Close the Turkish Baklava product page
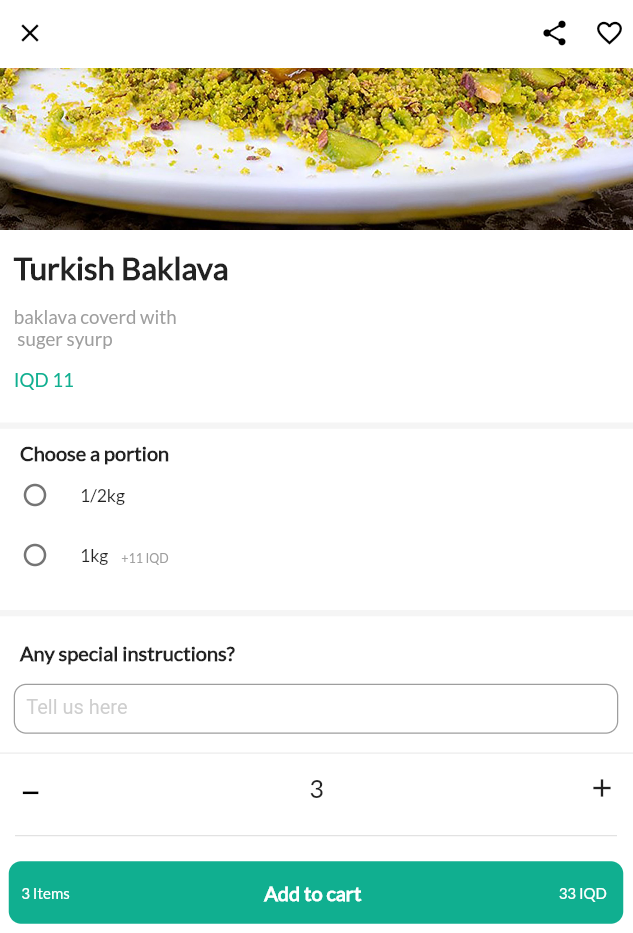The width and height of the screenshot is (633, 933). pos(30,33)
